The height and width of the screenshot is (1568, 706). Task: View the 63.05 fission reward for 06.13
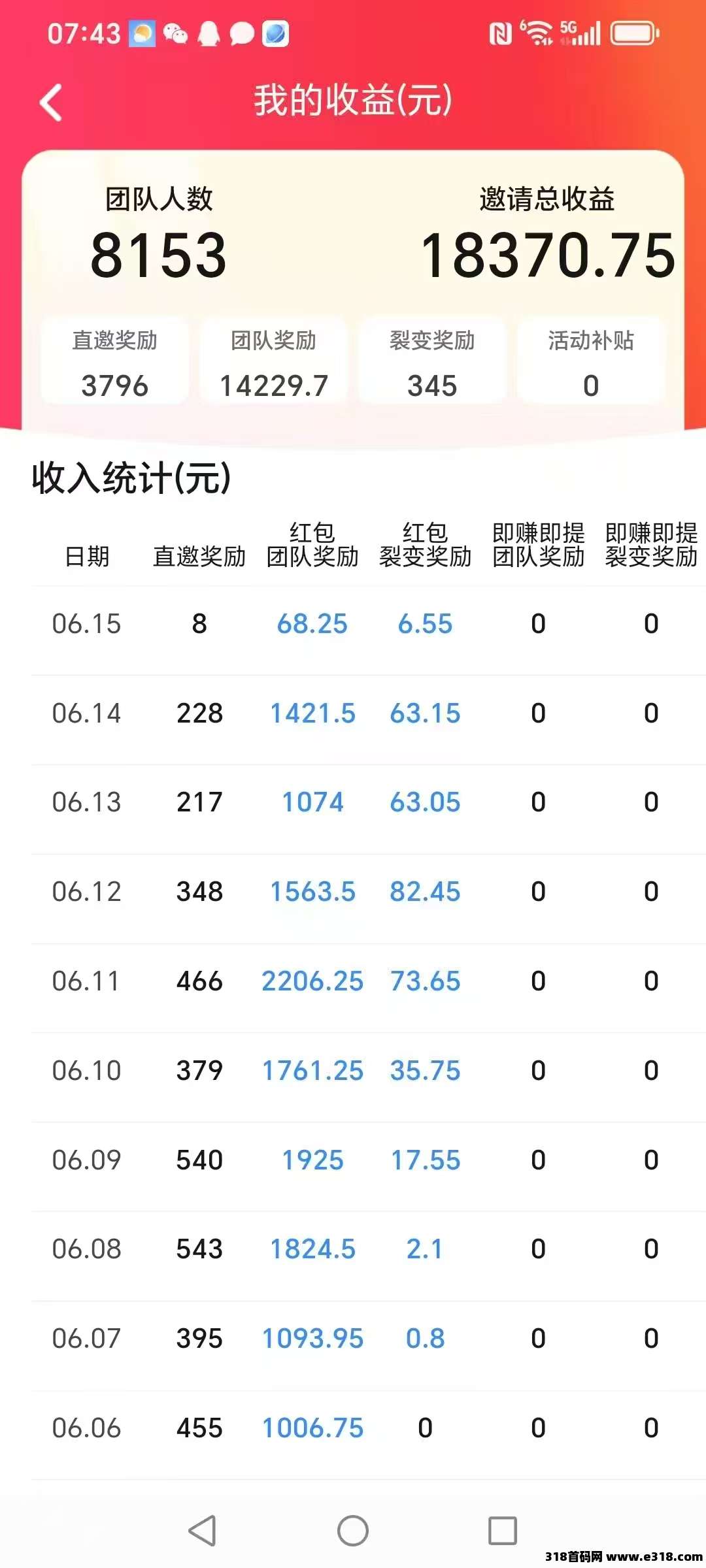click(x=425, y=802)
